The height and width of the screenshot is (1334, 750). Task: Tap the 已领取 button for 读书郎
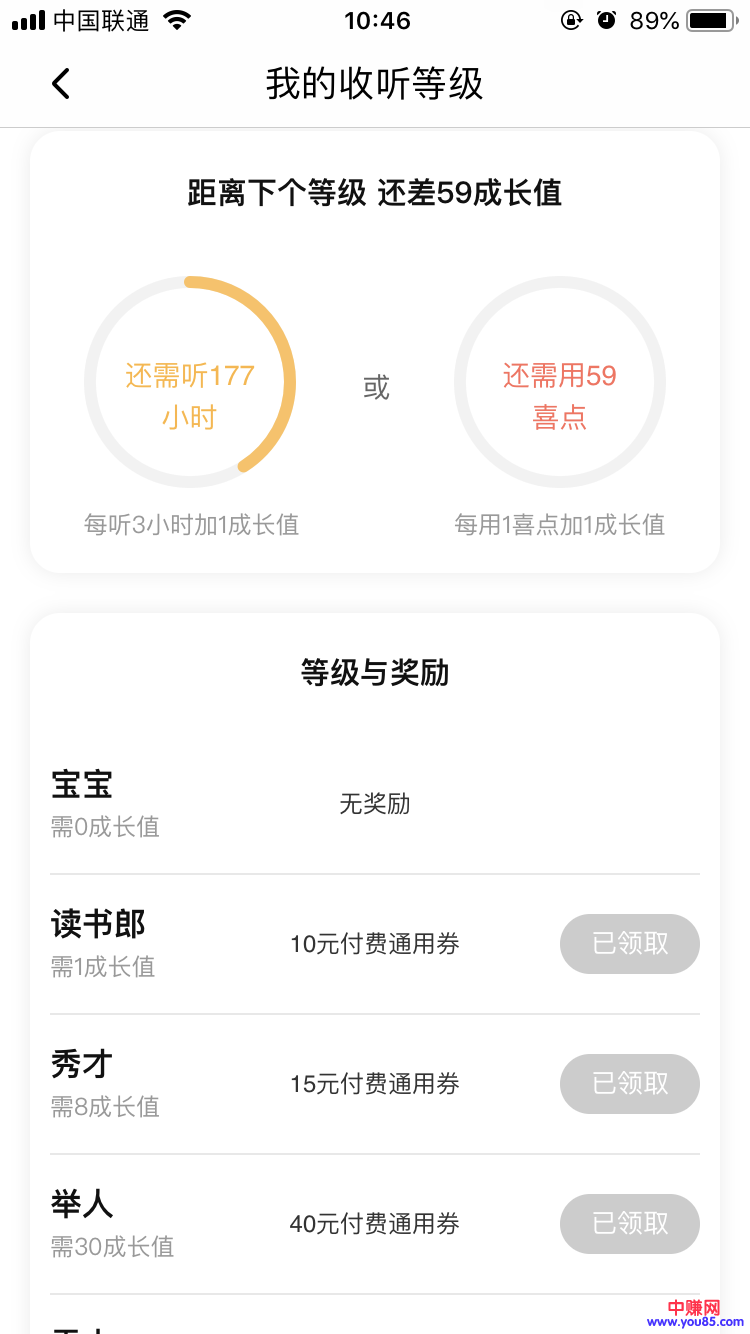(629, 944)
